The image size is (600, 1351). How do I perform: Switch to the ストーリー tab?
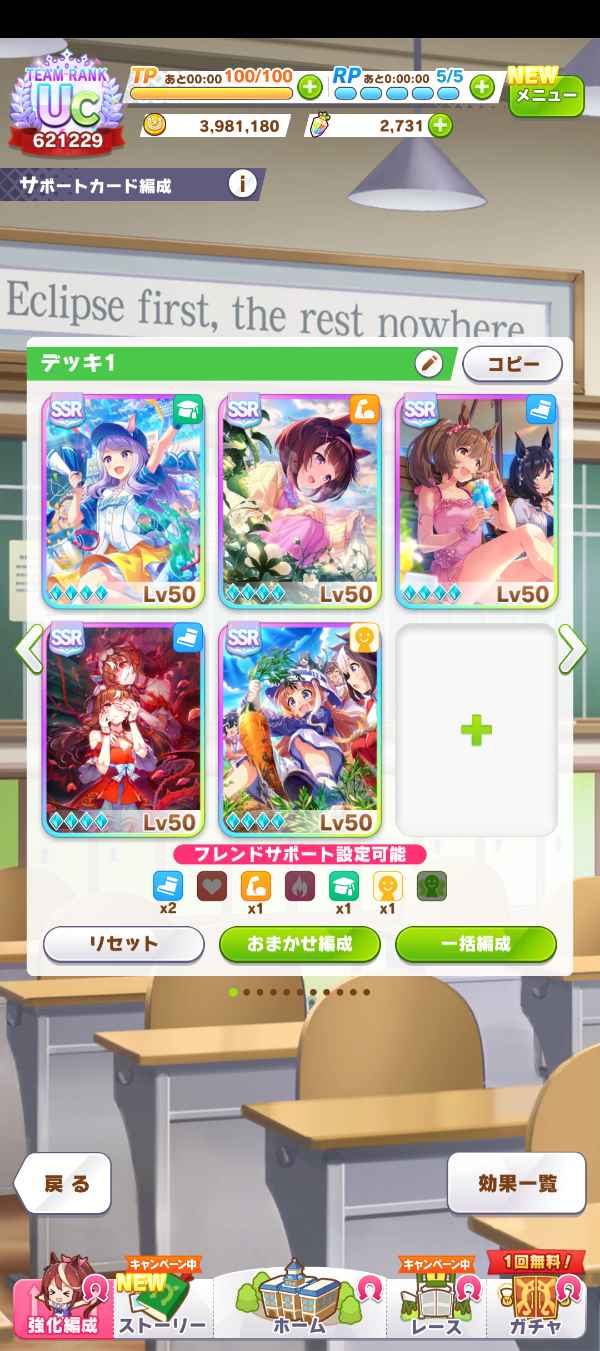[x=163, y=1305]
